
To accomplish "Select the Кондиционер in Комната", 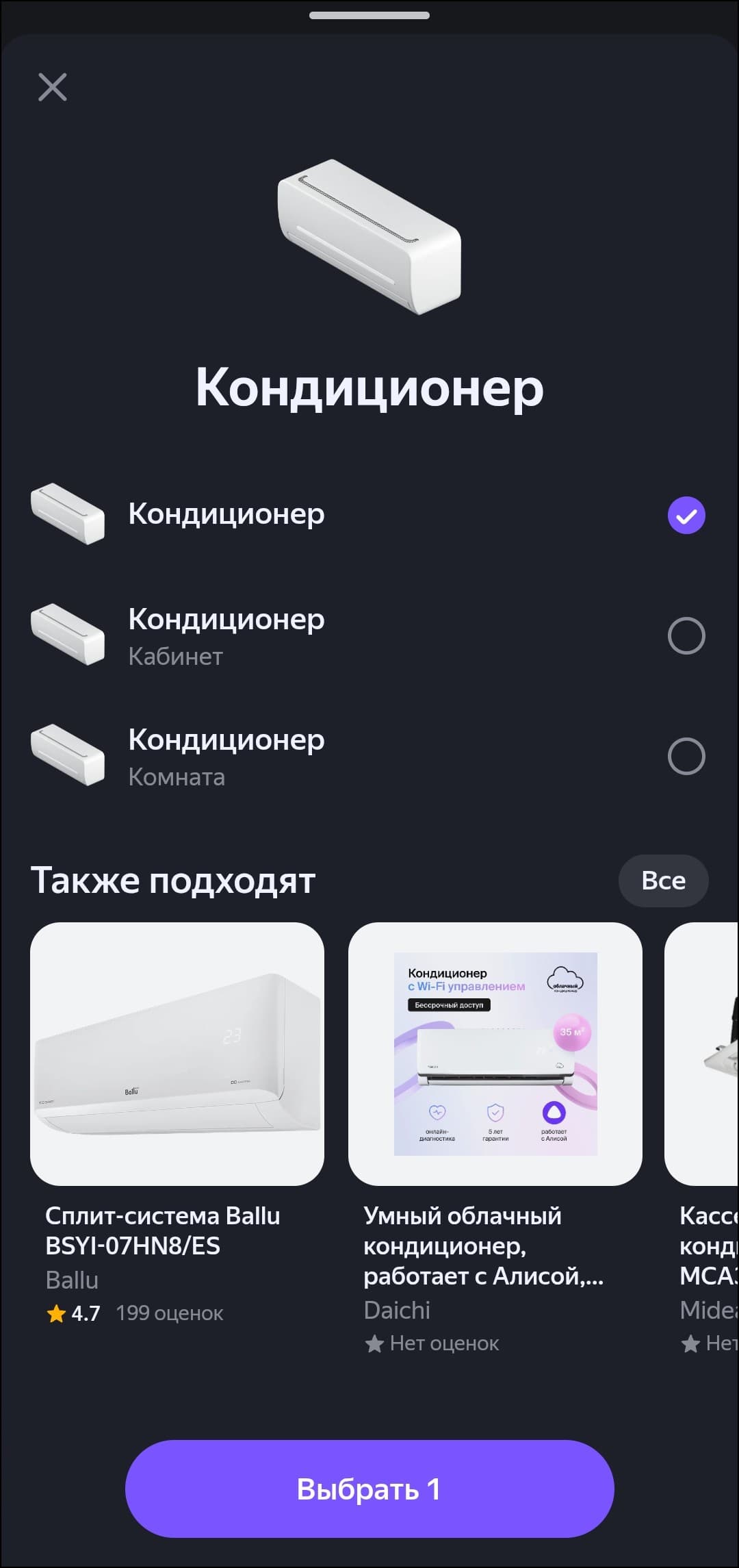I will tap(686, 756).
